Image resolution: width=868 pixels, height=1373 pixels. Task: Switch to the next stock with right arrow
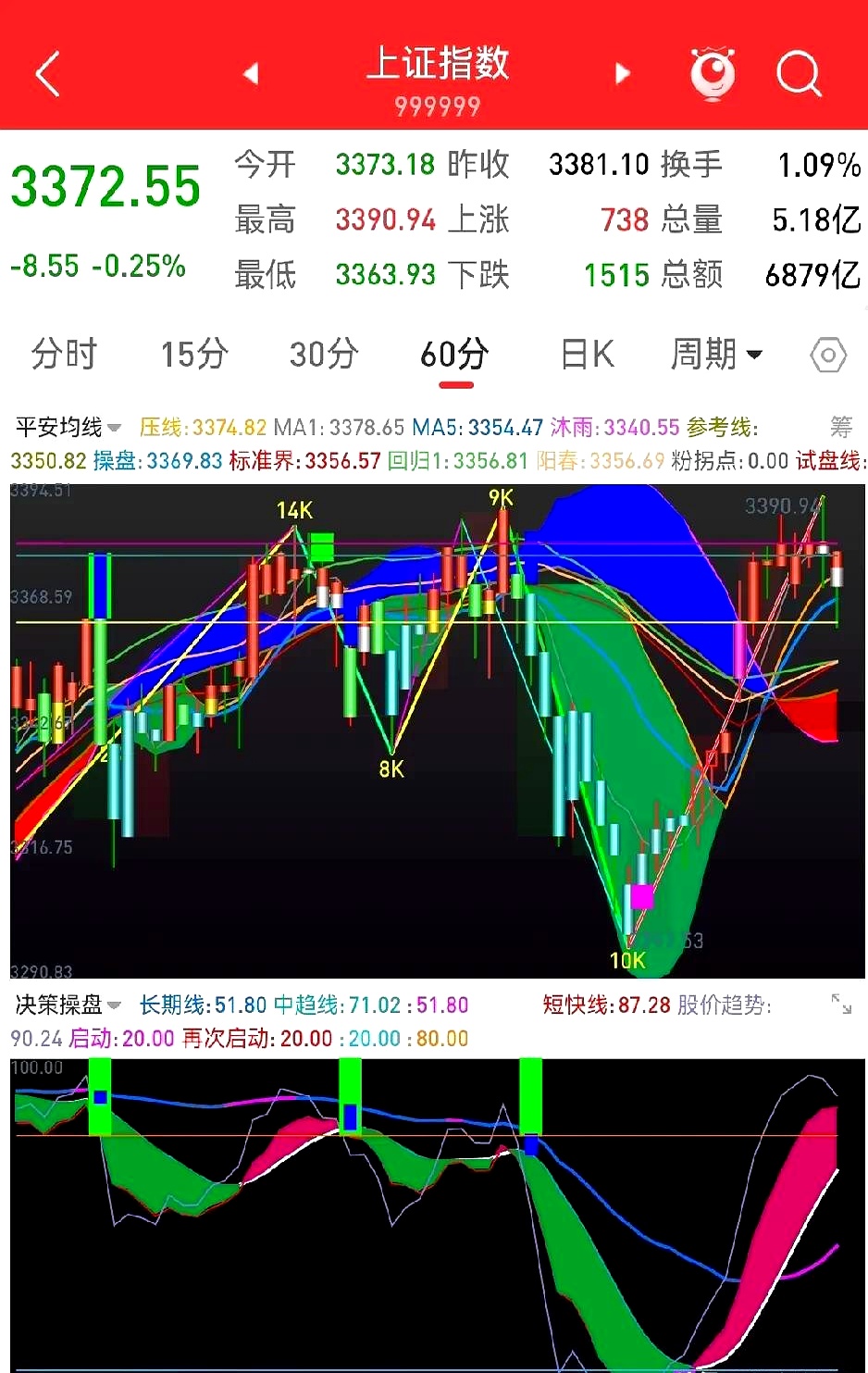(623, 73)
